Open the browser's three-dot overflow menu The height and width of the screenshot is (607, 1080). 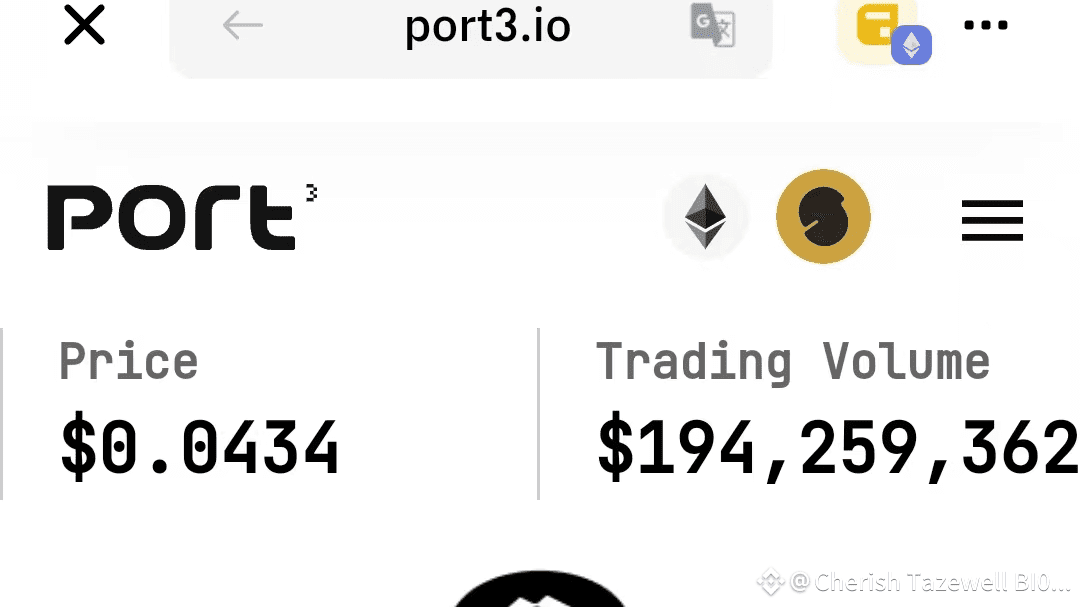(x=986, y=25)
